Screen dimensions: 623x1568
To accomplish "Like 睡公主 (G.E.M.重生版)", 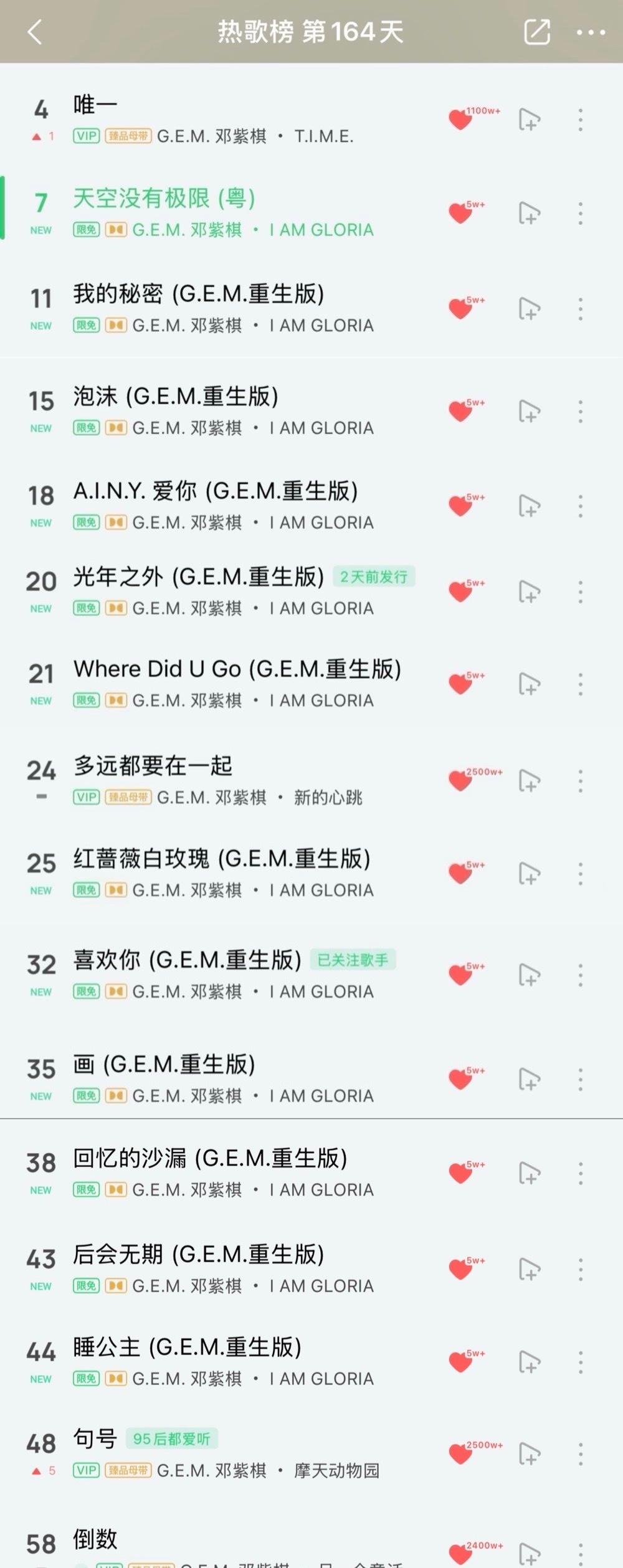I will [460, 1363].
